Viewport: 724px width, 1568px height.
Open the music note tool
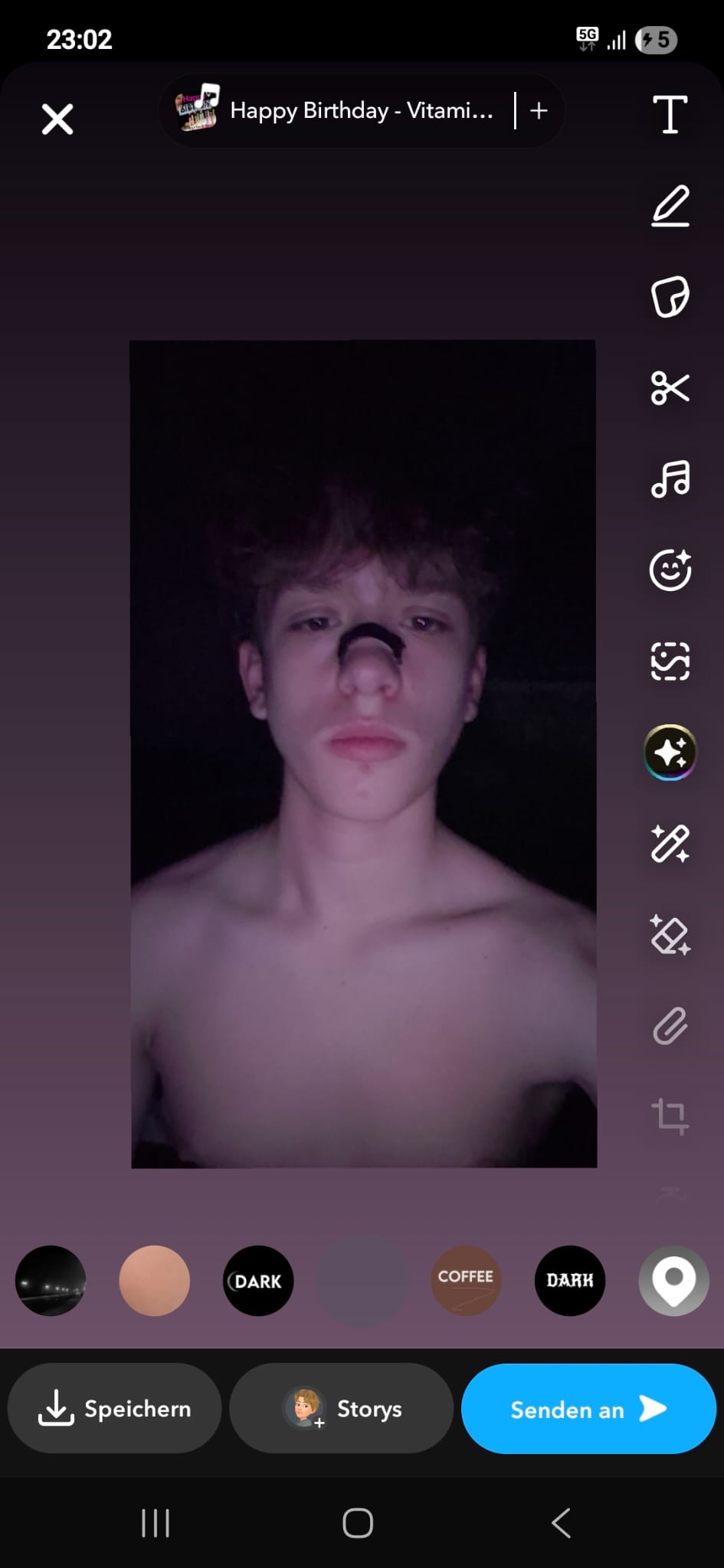coord(670,479)
